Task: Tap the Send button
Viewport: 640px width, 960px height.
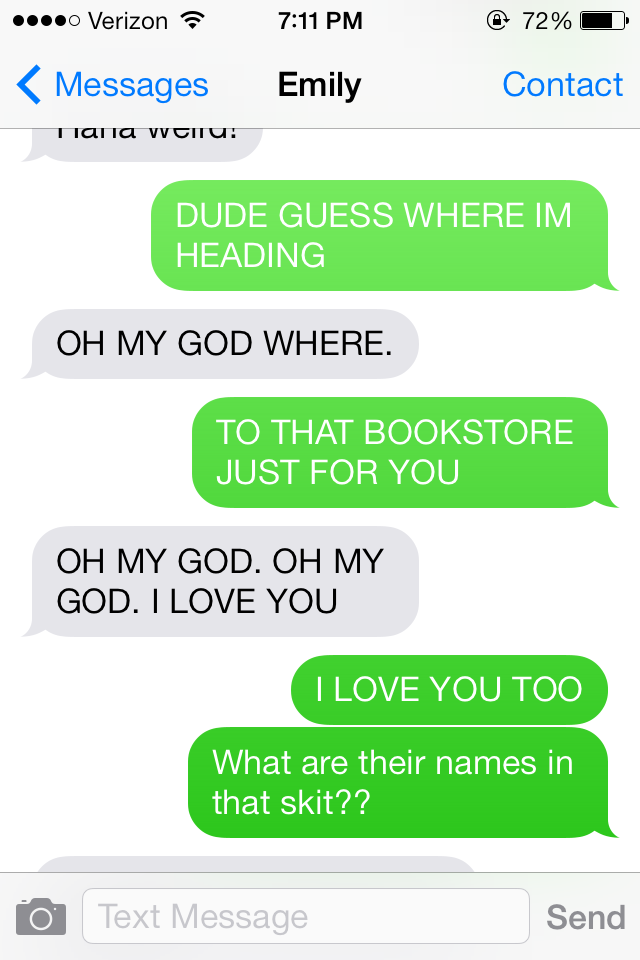Action: click(x=585, y=917)
